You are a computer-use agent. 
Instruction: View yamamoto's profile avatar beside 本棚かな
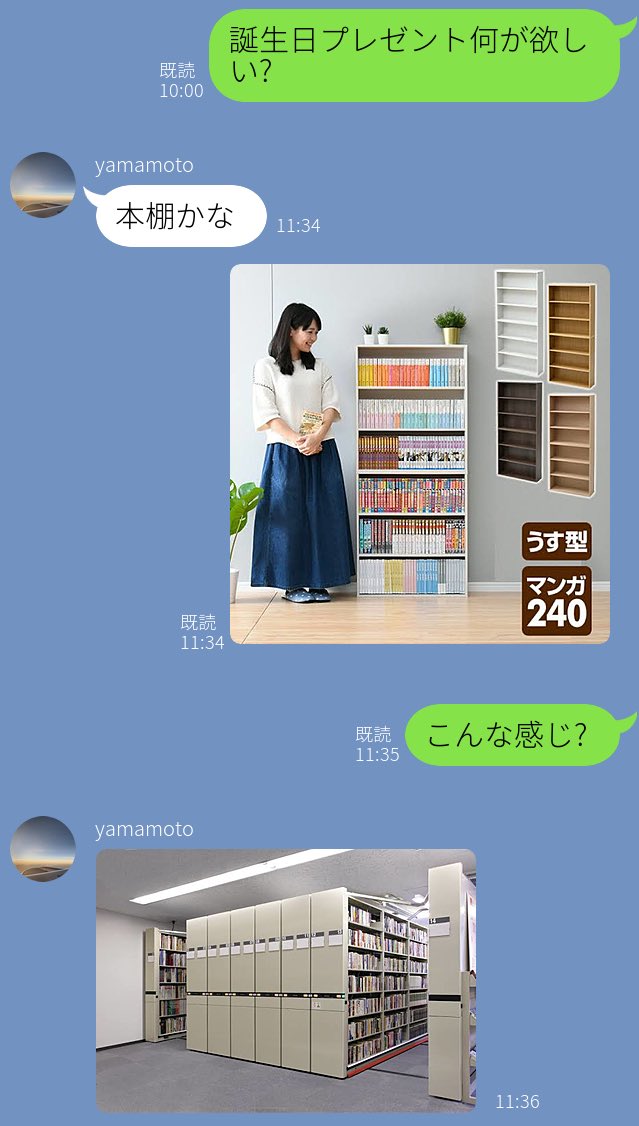point(43,185)
